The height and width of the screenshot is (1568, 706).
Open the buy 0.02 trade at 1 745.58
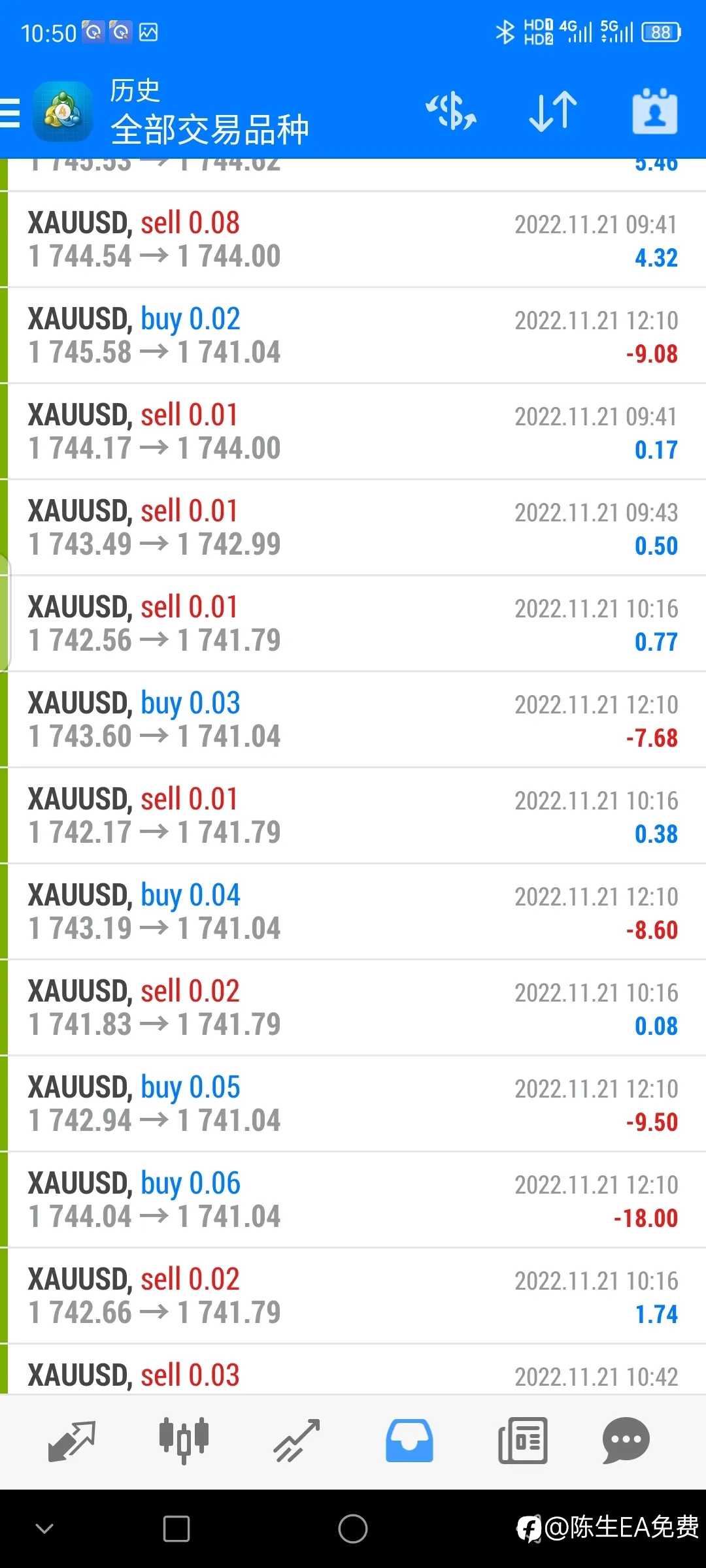(353, 335)
